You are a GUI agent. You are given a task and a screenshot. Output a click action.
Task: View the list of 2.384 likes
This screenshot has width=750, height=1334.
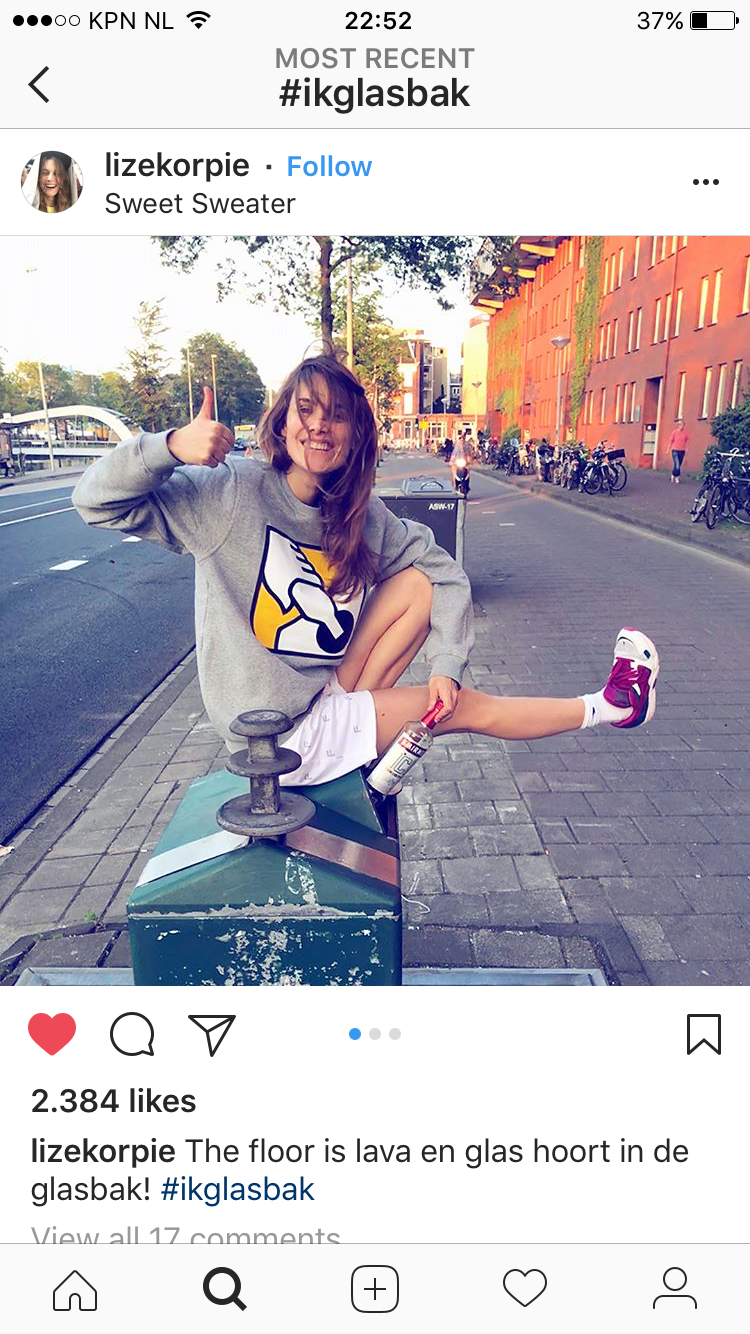coord(113,1101)
